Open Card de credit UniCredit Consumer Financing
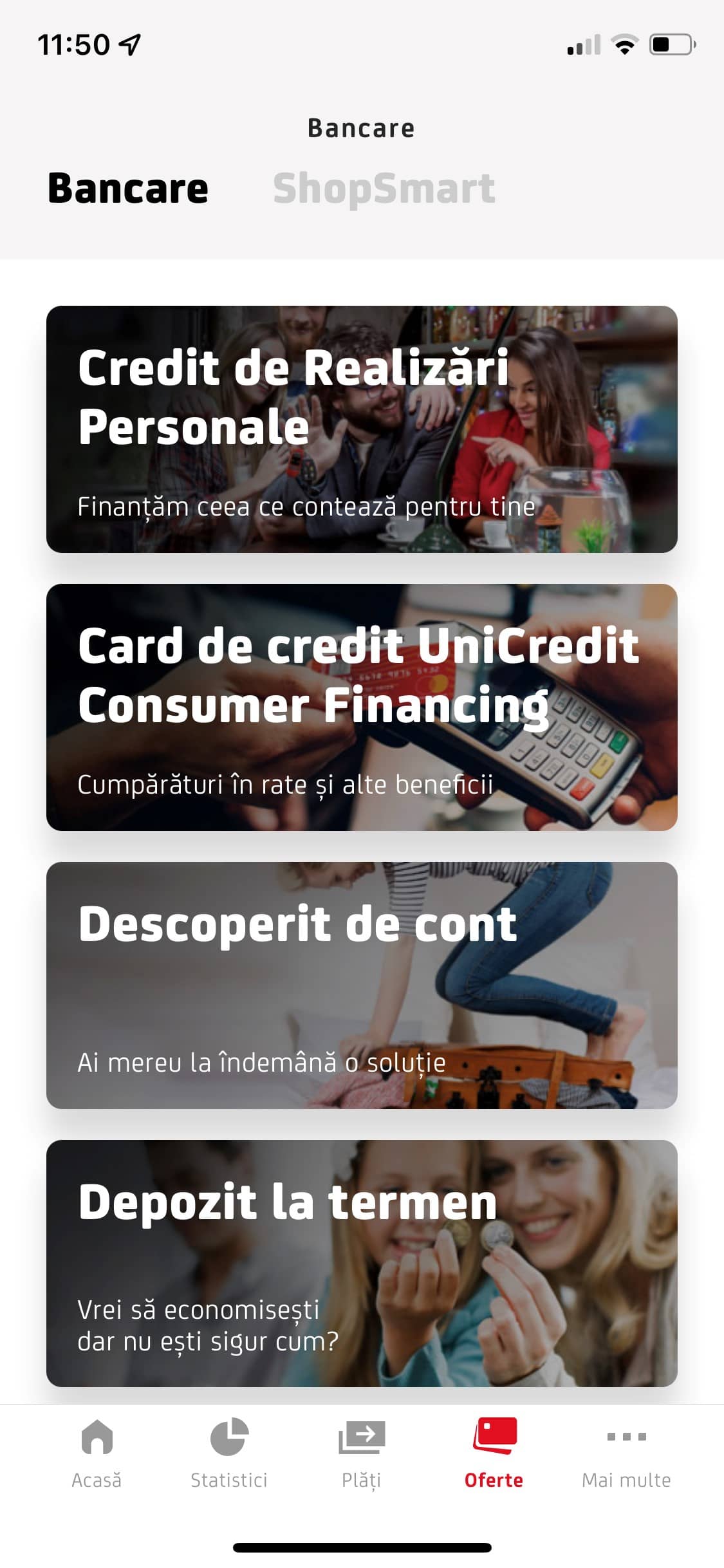Image resolution: width=724 pixels, height=1568 pixels. (x=362, y=708)
